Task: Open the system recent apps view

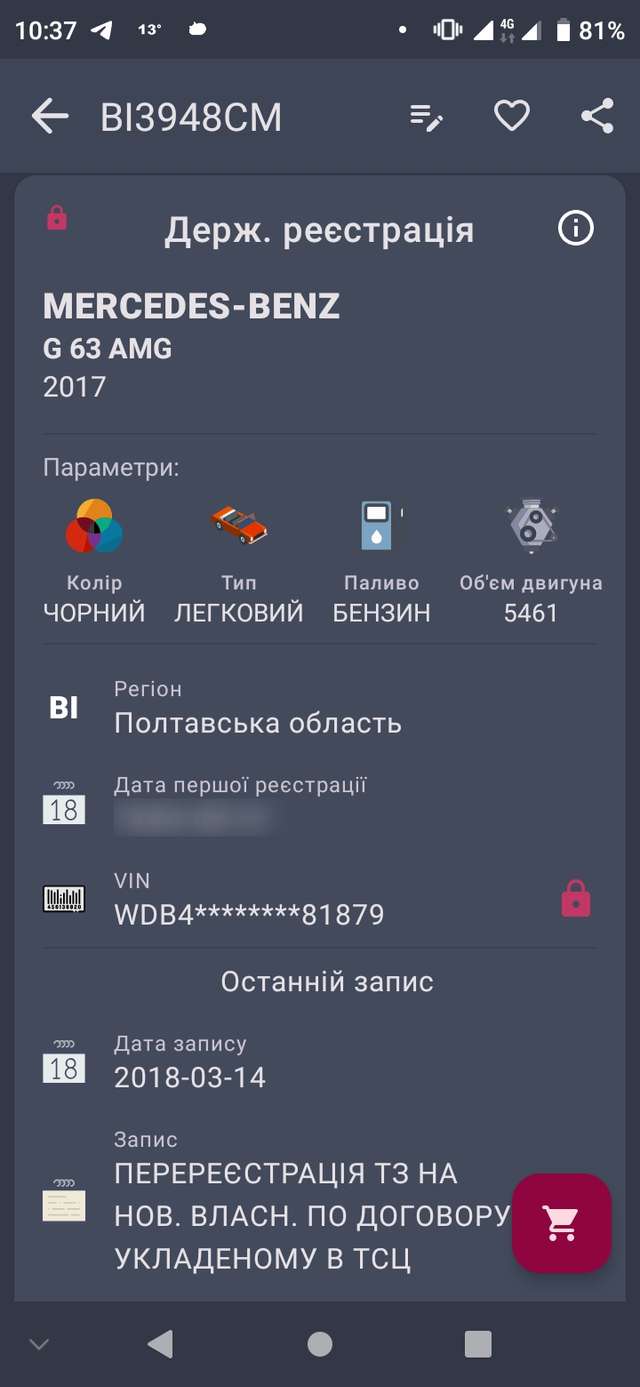Action: pos(478,1344)
